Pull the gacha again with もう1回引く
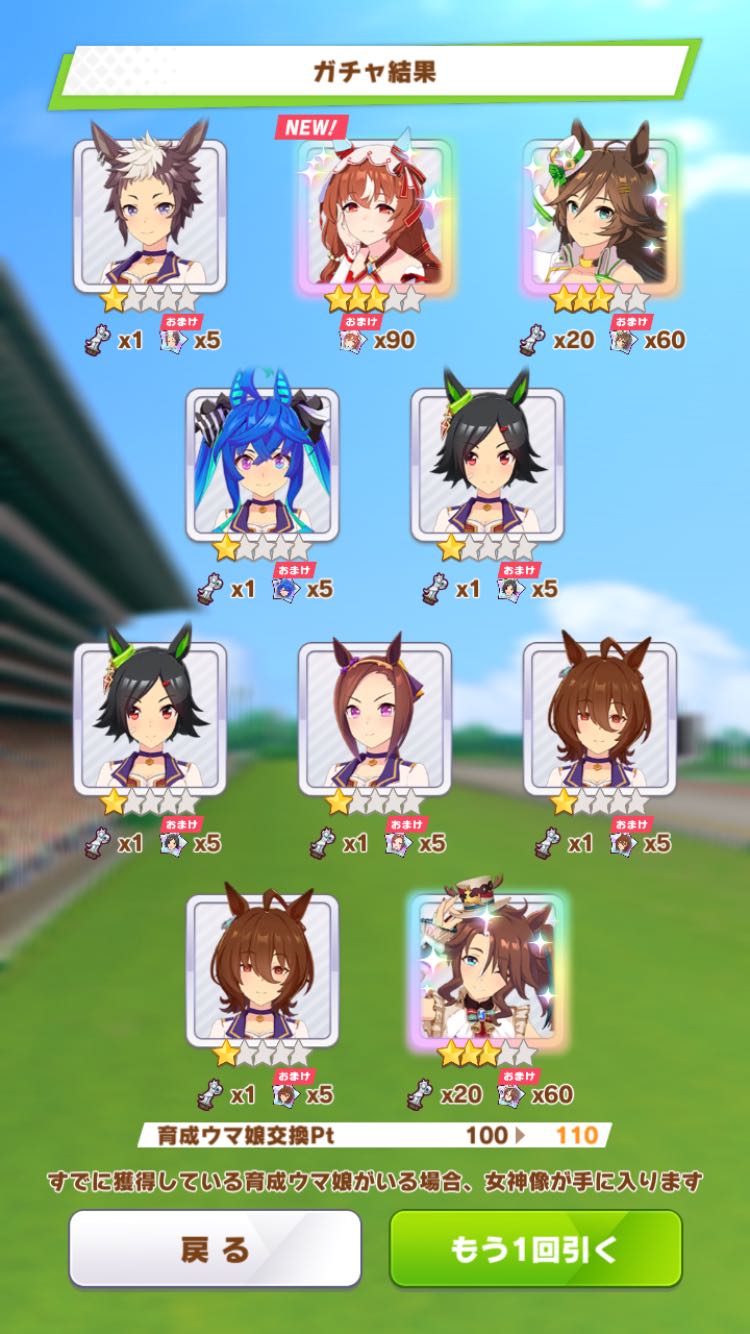750x1334 pixels. (535, 1248)
